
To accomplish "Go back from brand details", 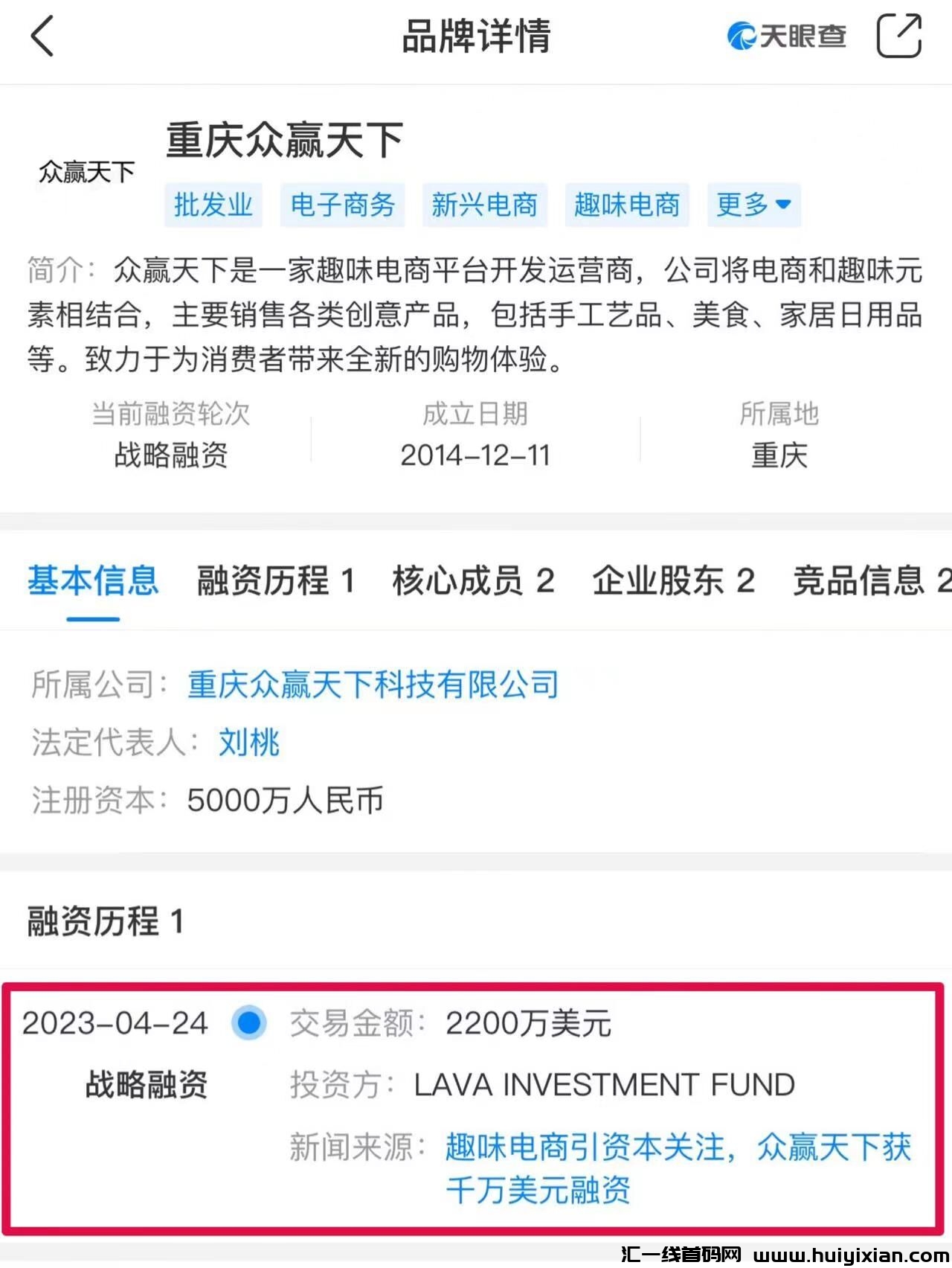I will [42, 36].
